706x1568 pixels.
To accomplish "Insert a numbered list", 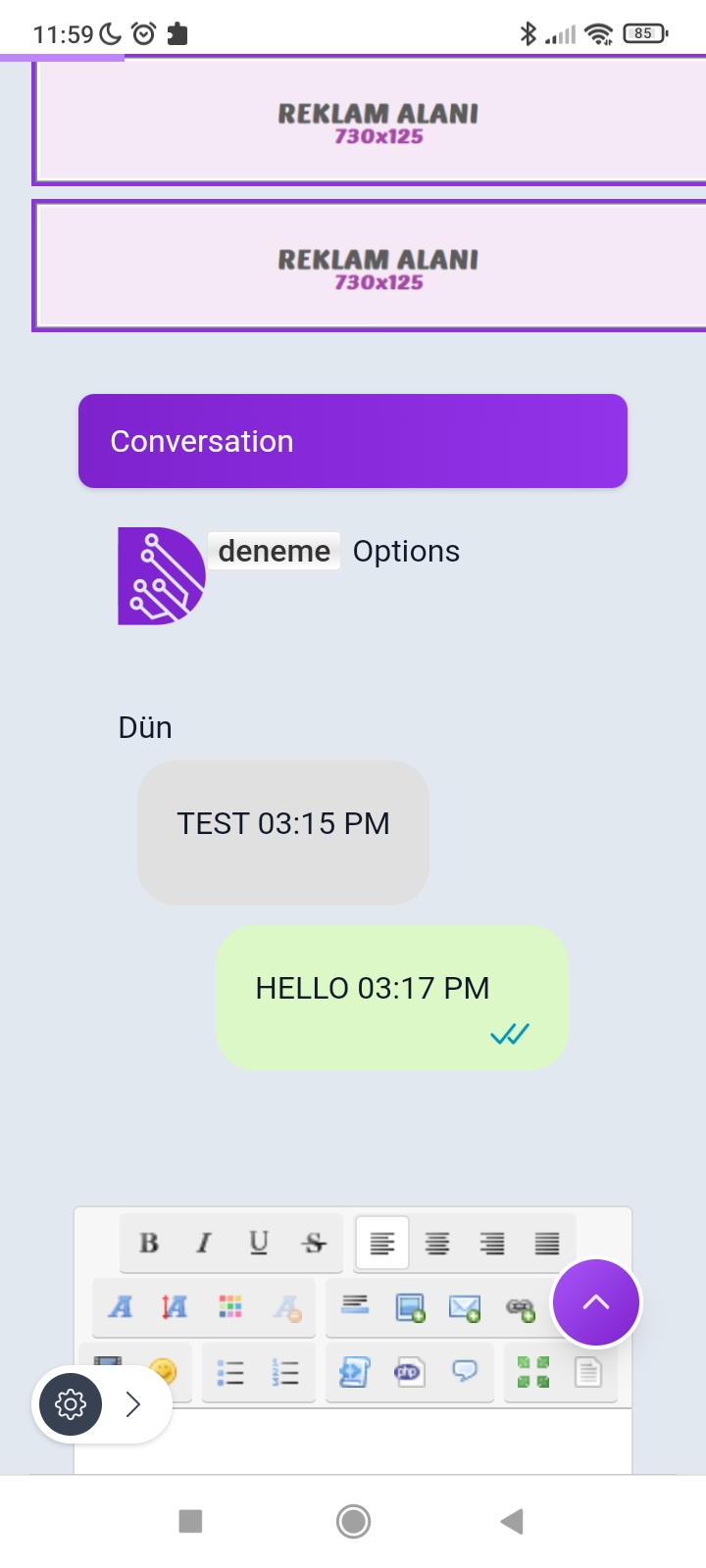I will (285, 1372).
